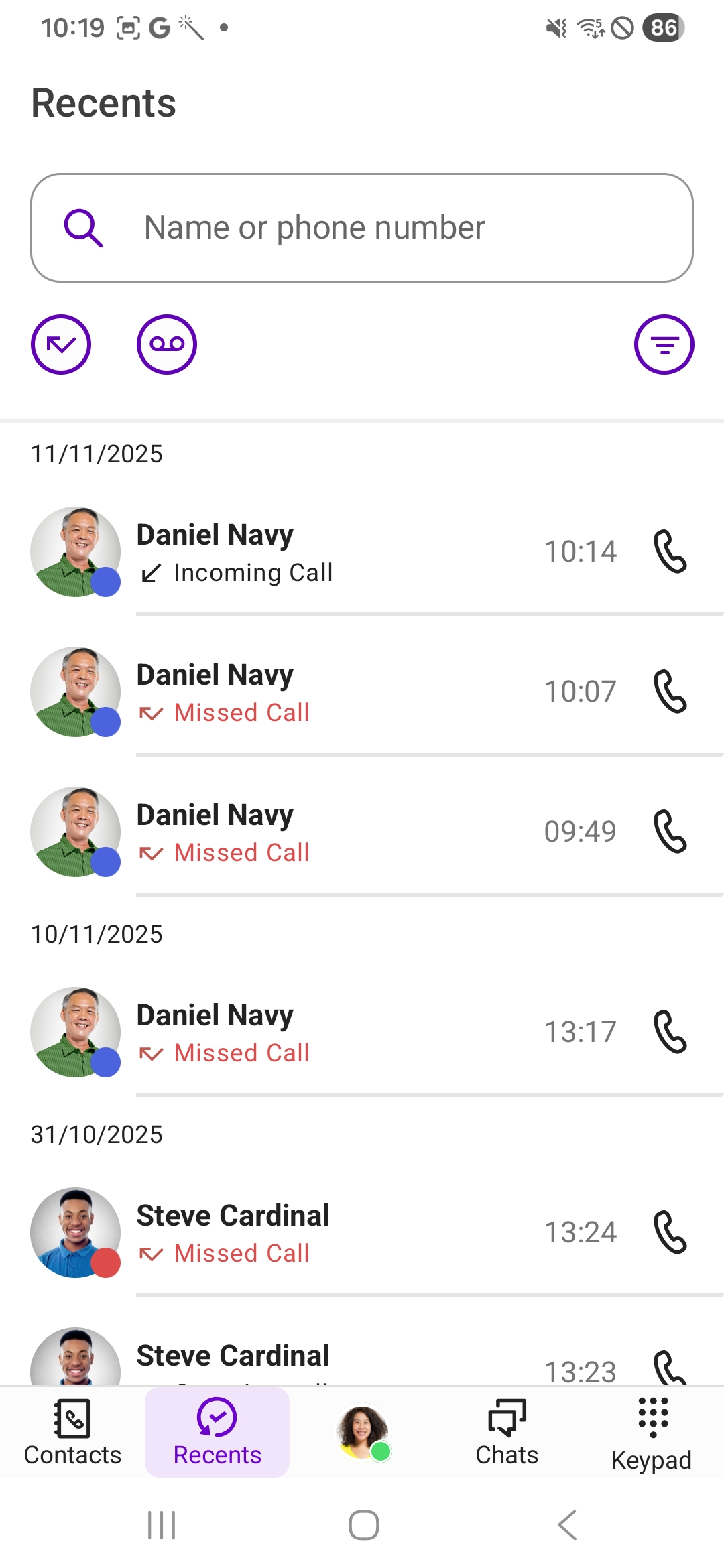Call back Steve Cardinal's 13:24 missed call
724x1568 pixels.
coord(670,1232)
